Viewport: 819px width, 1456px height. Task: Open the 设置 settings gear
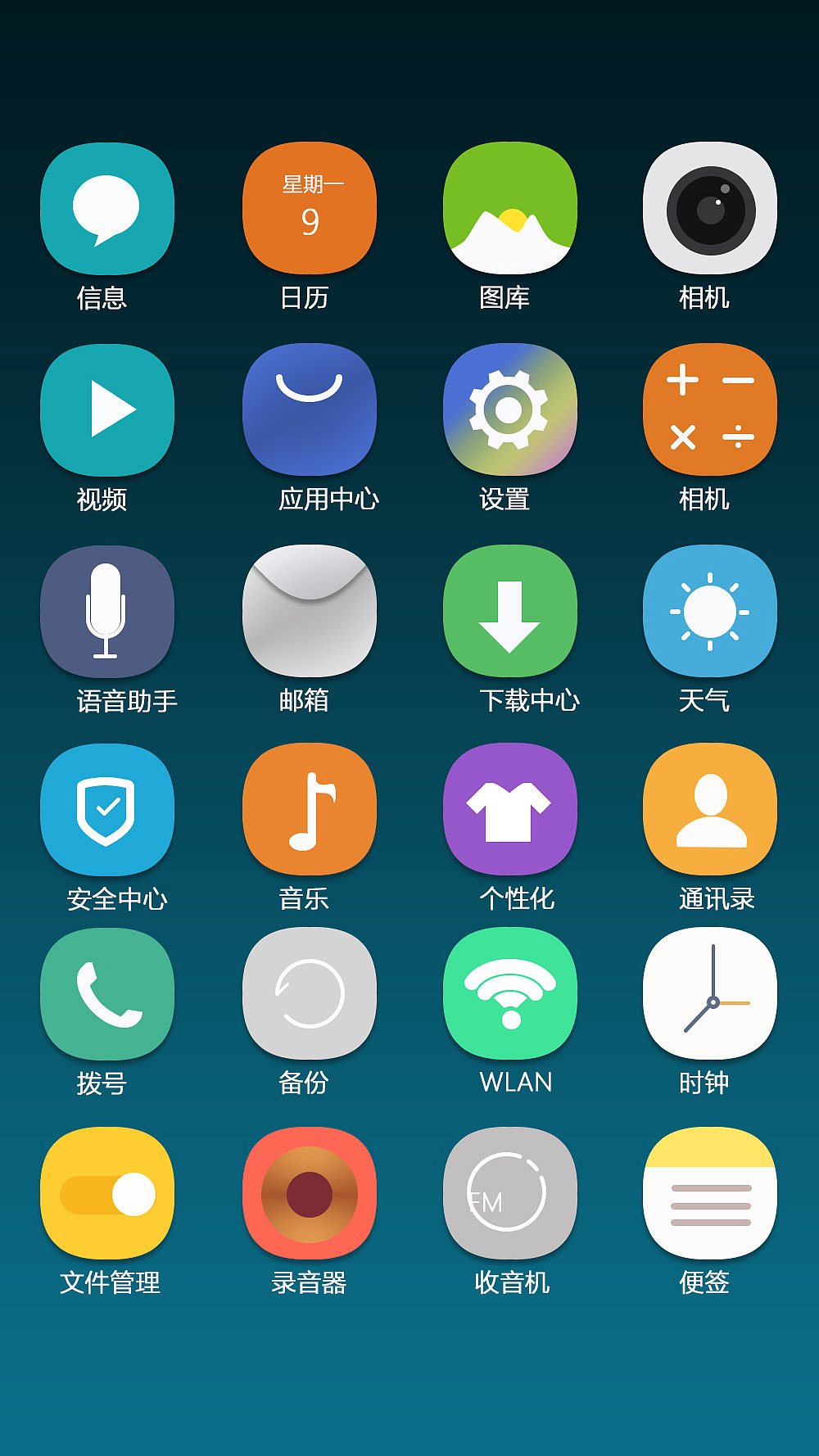click(509, 410)
